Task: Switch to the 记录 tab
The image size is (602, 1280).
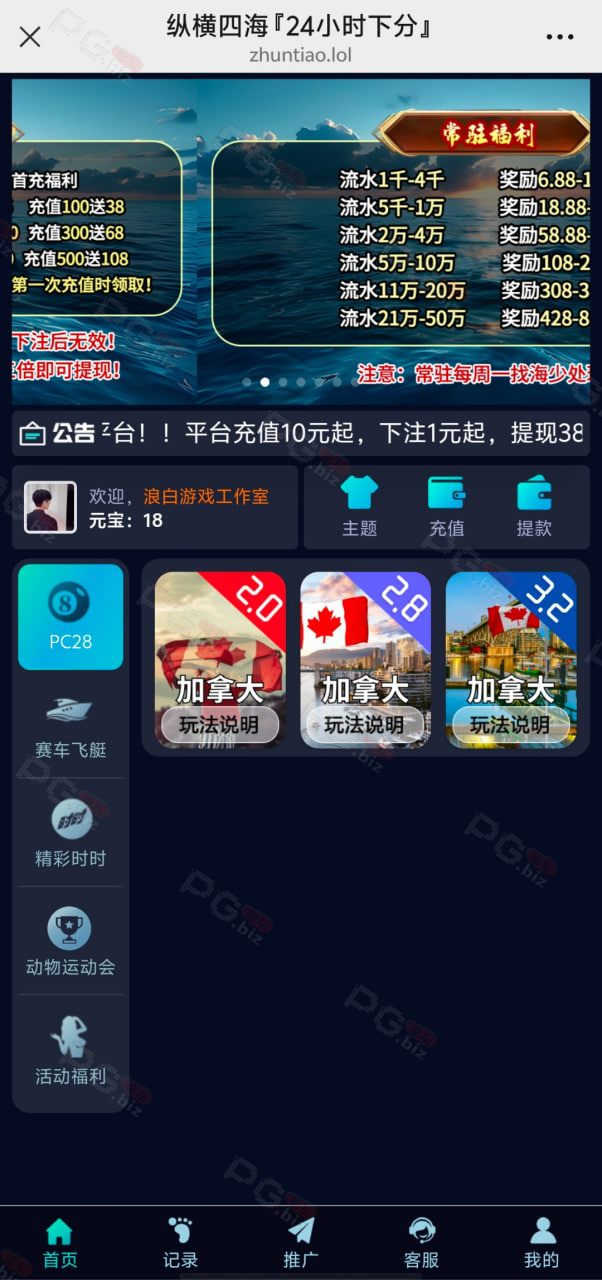Action: [x=180, y=1243]
